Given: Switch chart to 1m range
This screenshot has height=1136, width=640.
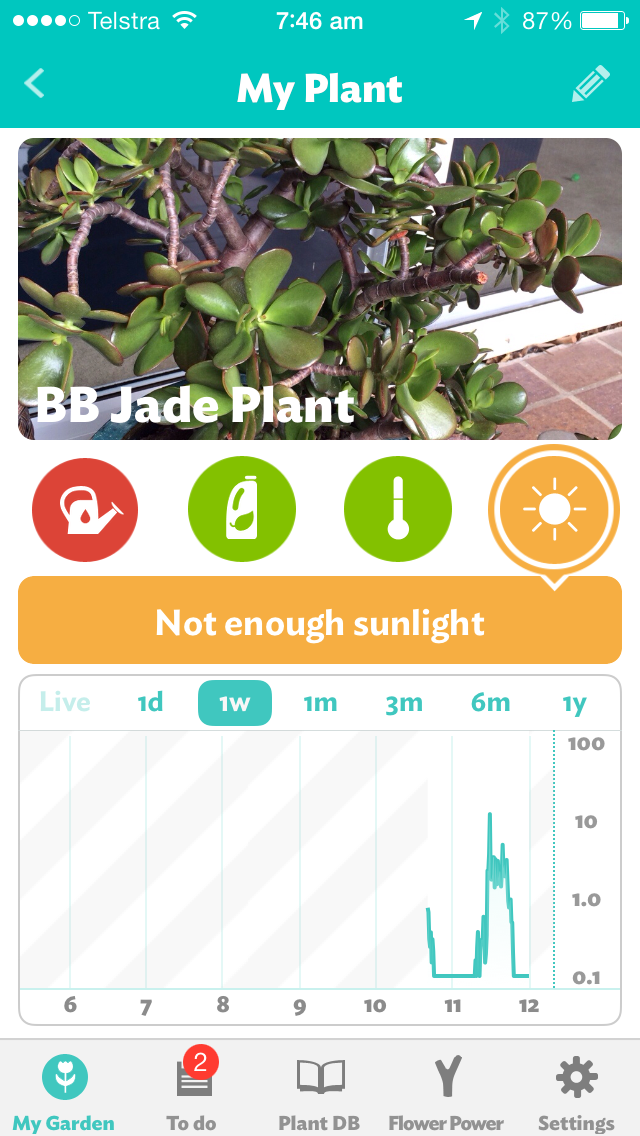Looking at the screenshot, I should click(320, 703).
